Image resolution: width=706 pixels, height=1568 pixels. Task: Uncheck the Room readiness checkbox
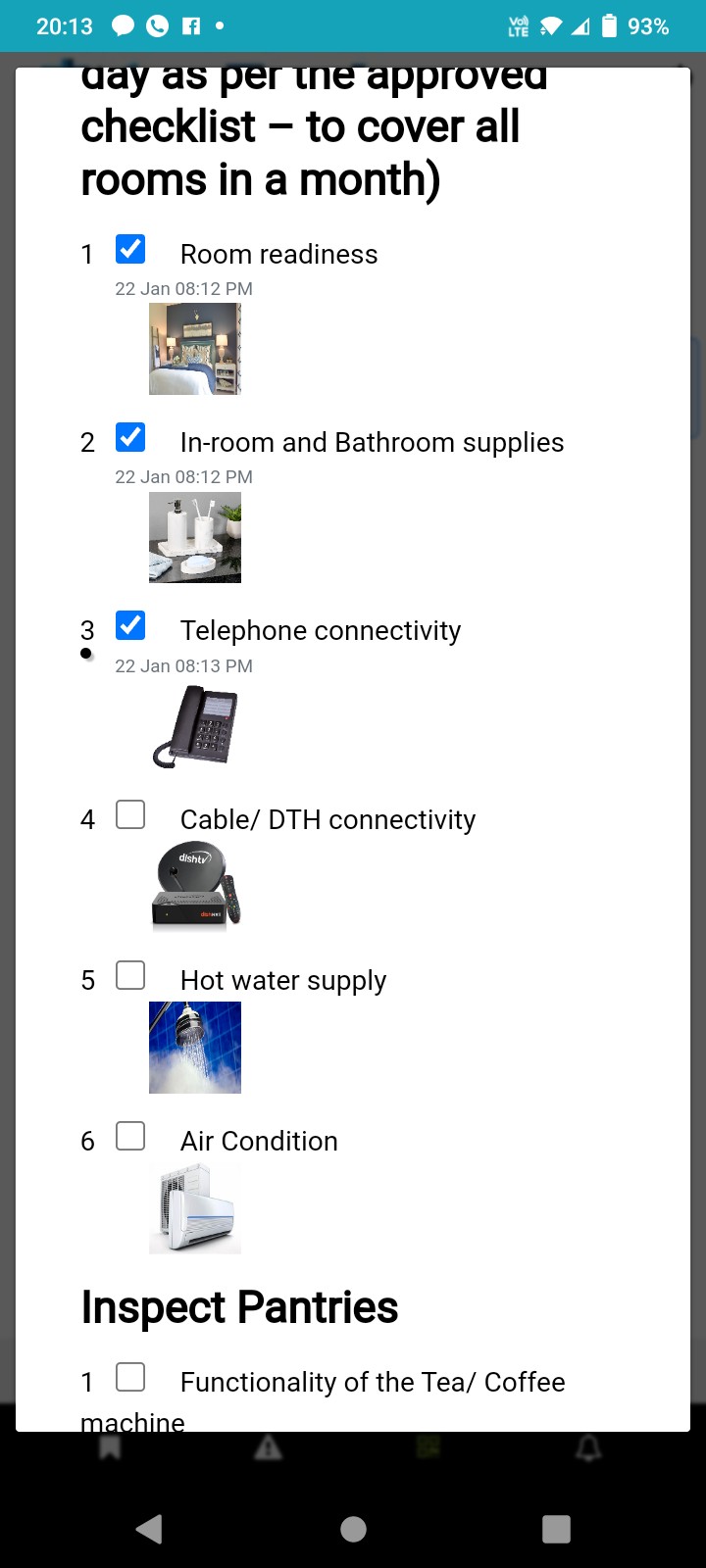(x=130, y=249)
